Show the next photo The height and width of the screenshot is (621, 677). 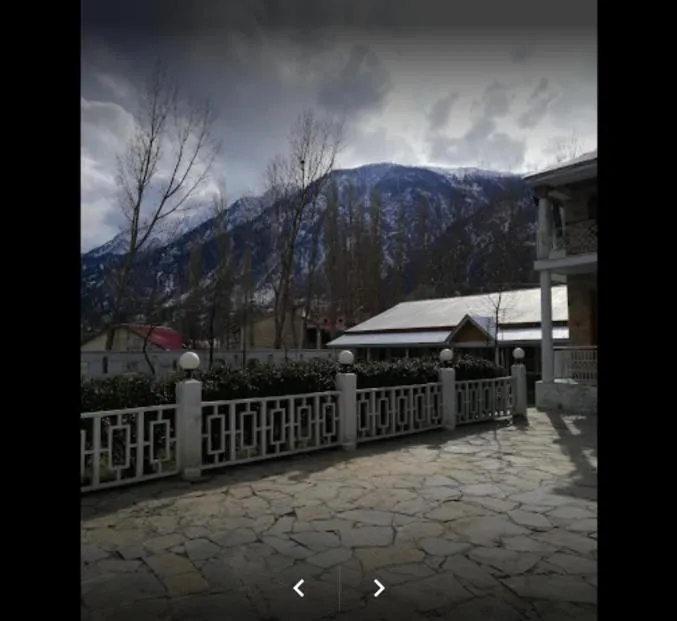[x=379, y=588]
